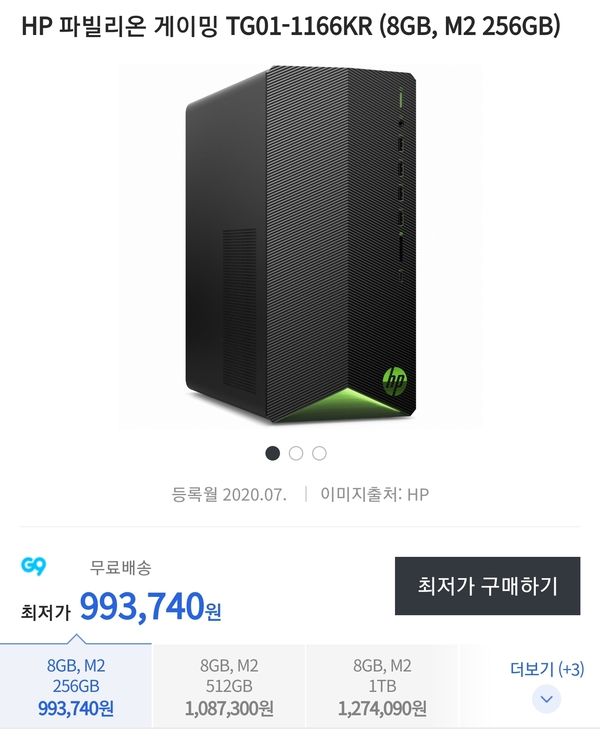Jump to the third image indicator dot
The image size is (600, 729).
(x=319, y=453)
